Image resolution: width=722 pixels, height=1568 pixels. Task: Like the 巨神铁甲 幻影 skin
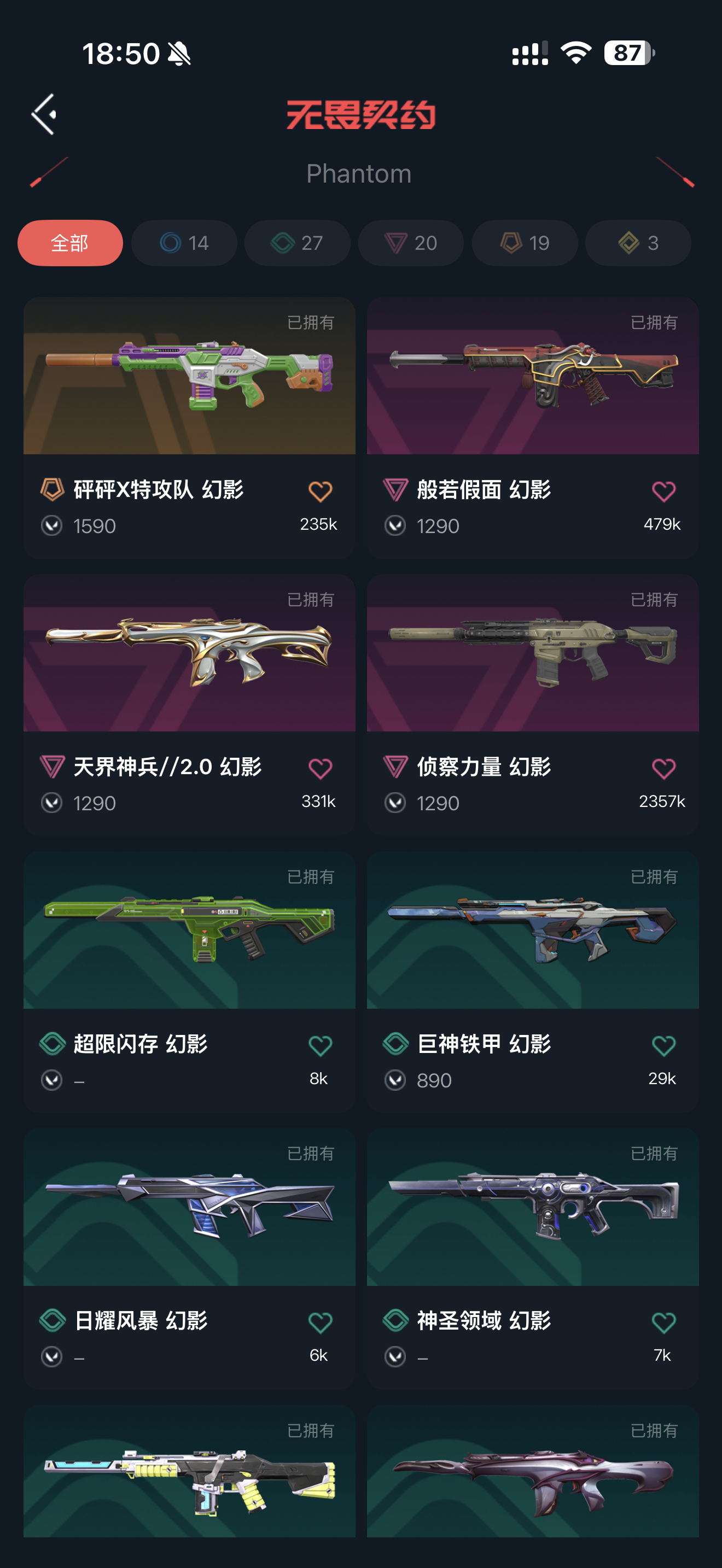coord(663,1046)
